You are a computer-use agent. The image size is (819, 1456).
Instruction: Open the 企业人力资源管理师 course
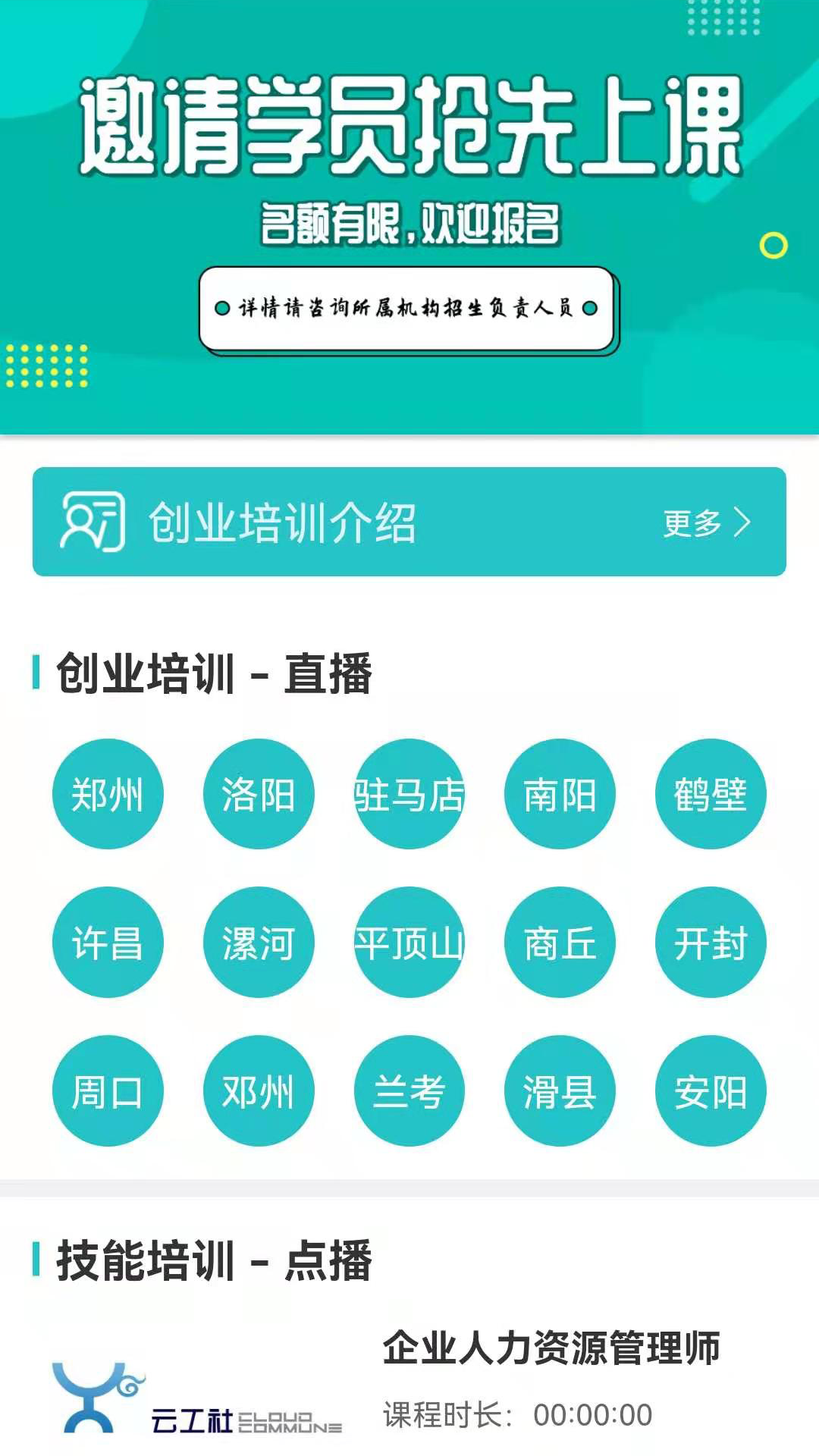[551, 1348]
